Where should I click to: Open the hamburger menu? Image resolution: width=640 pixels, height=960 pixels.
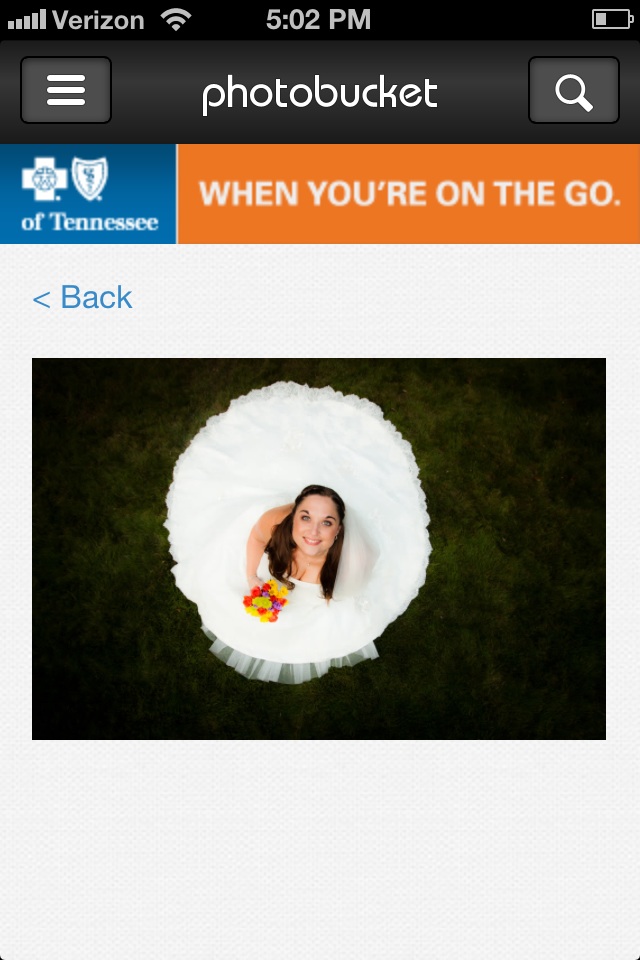pyautogui.click(x=66, y=91)
